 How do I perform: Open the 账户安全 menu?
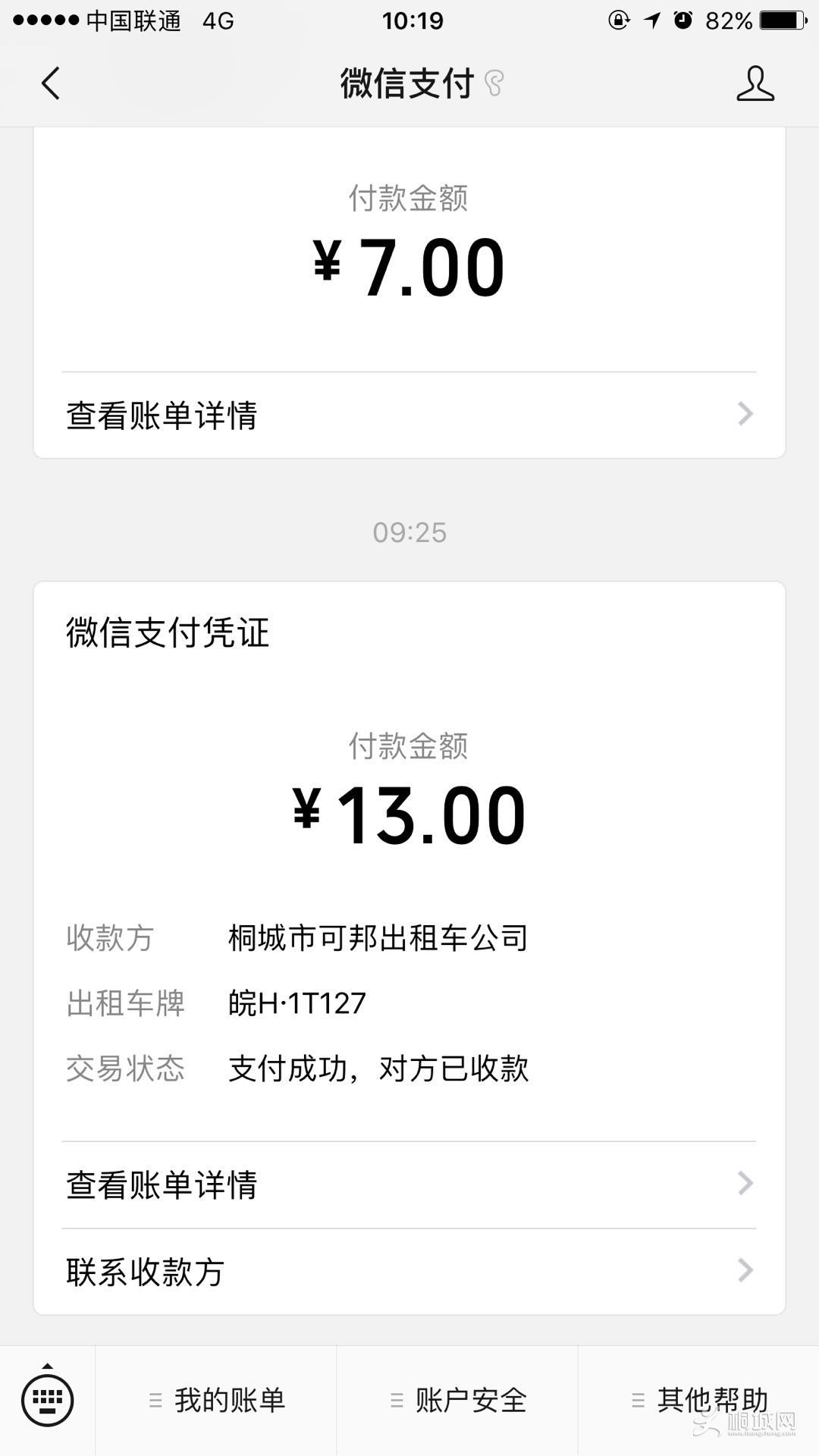[458, 1400]
